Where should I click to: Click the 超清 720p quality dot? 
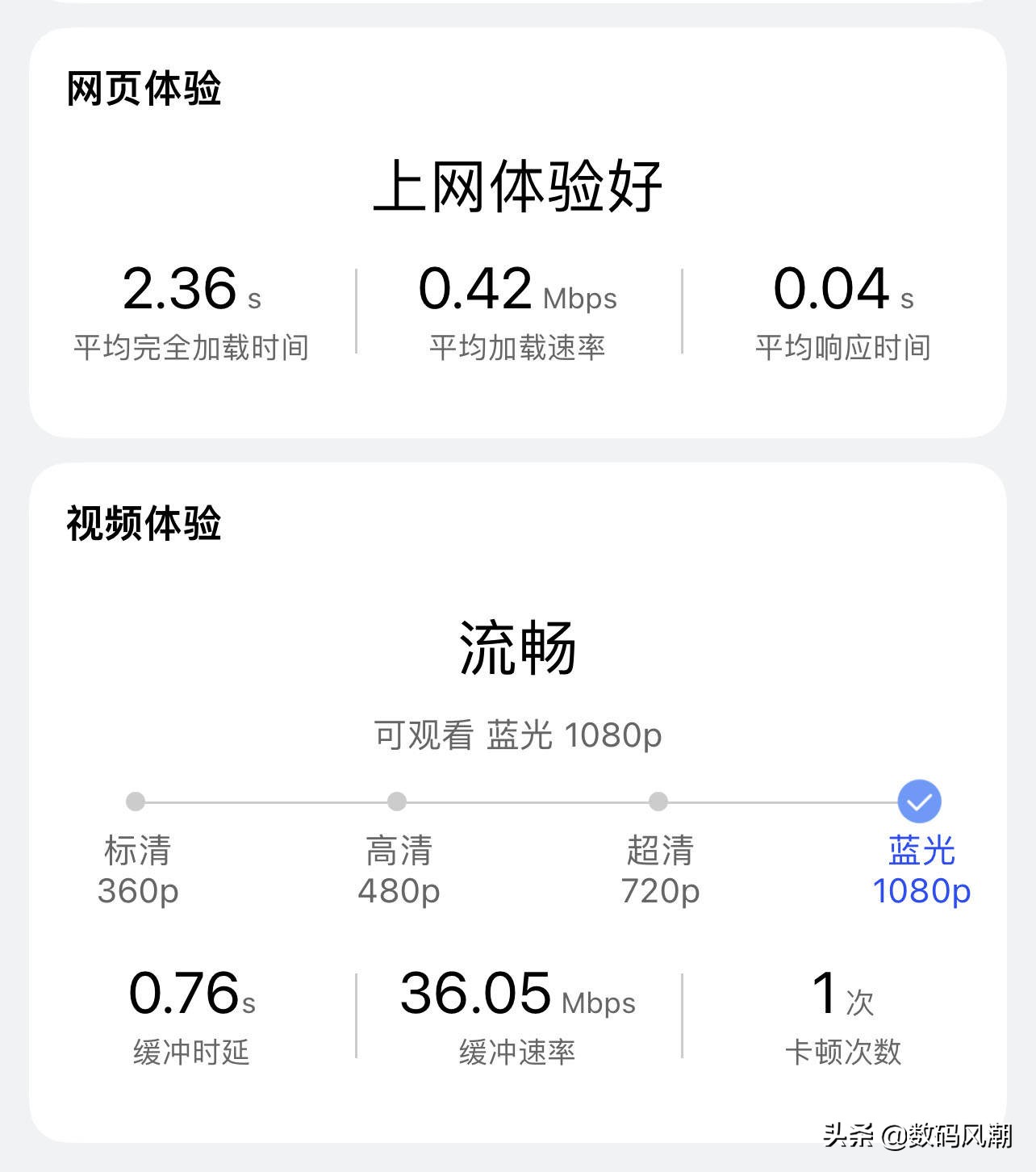[x=660, y=802]
